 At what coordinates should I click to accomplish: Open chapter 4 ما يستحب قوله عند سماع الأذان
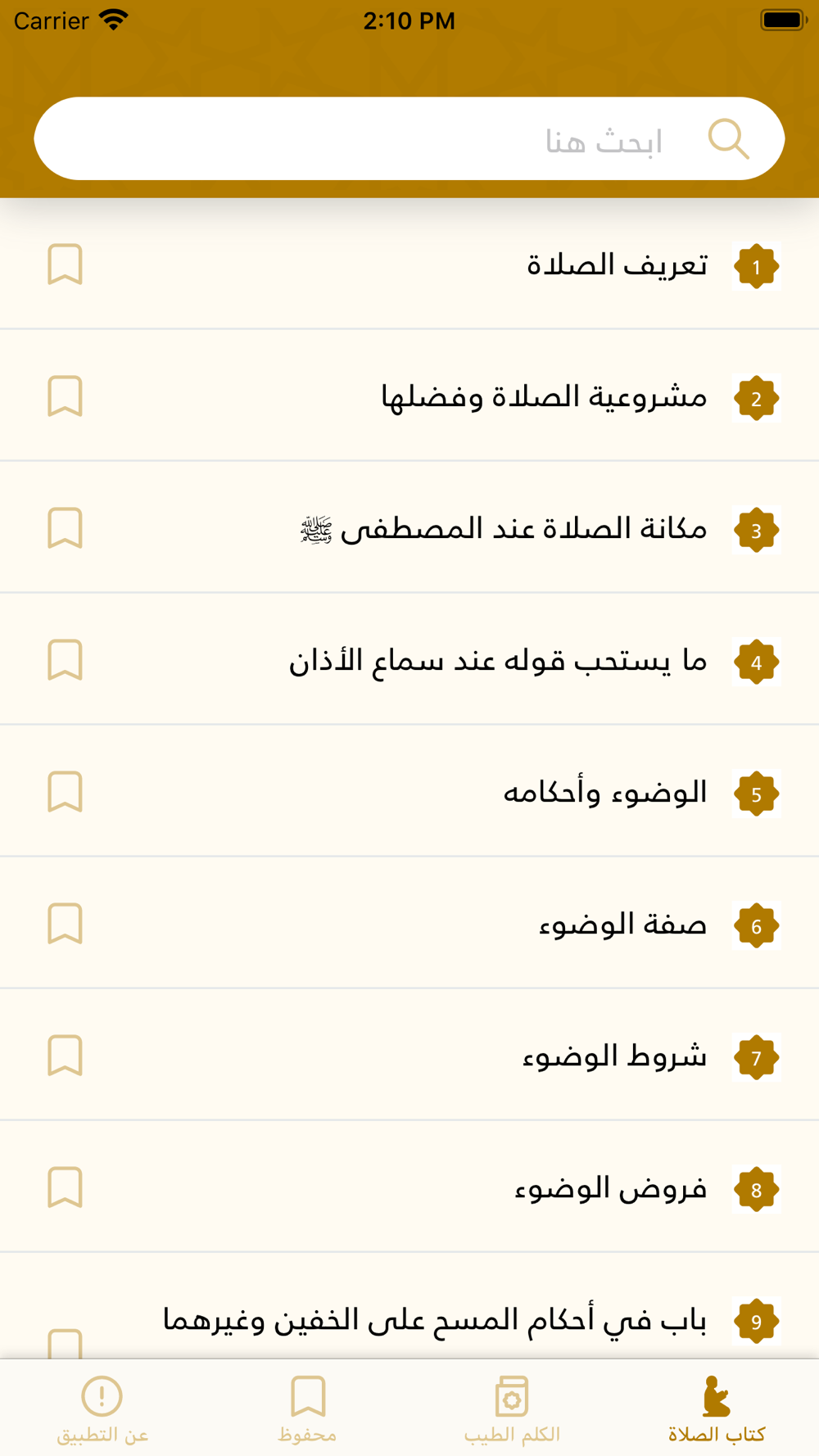(409, 659)
